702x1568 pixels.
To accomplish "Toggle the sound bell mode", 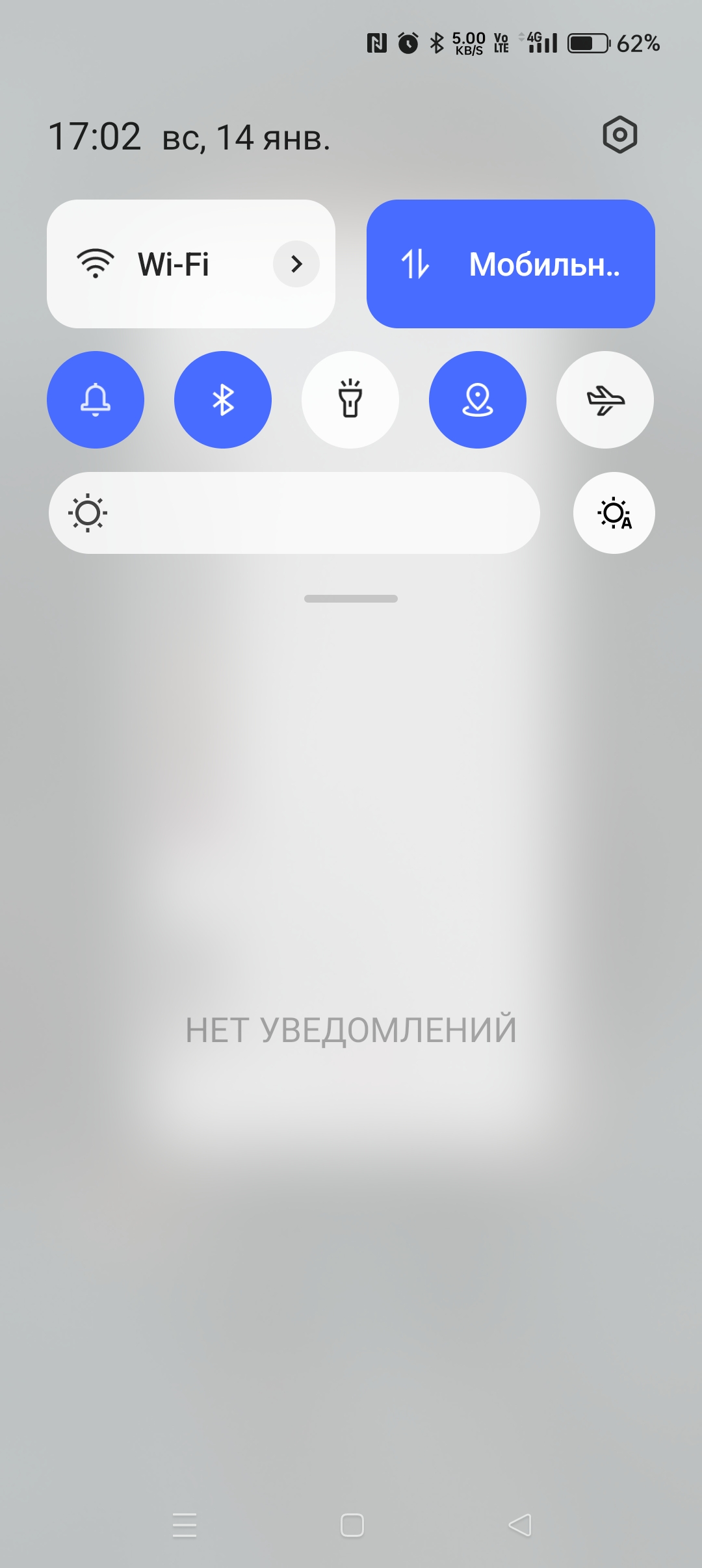I will click(x=96, y=400).
